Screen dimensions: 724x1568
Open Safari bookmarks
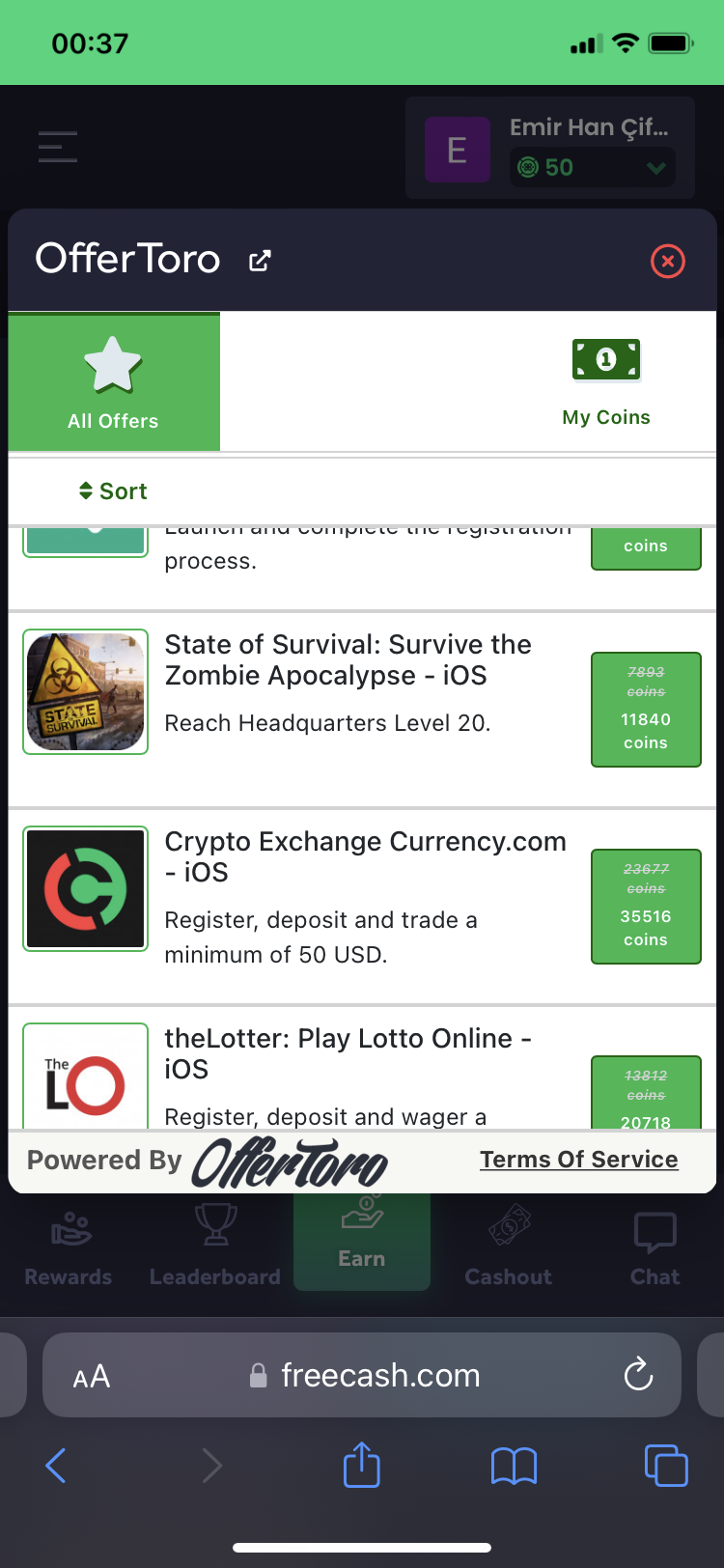514,1466
